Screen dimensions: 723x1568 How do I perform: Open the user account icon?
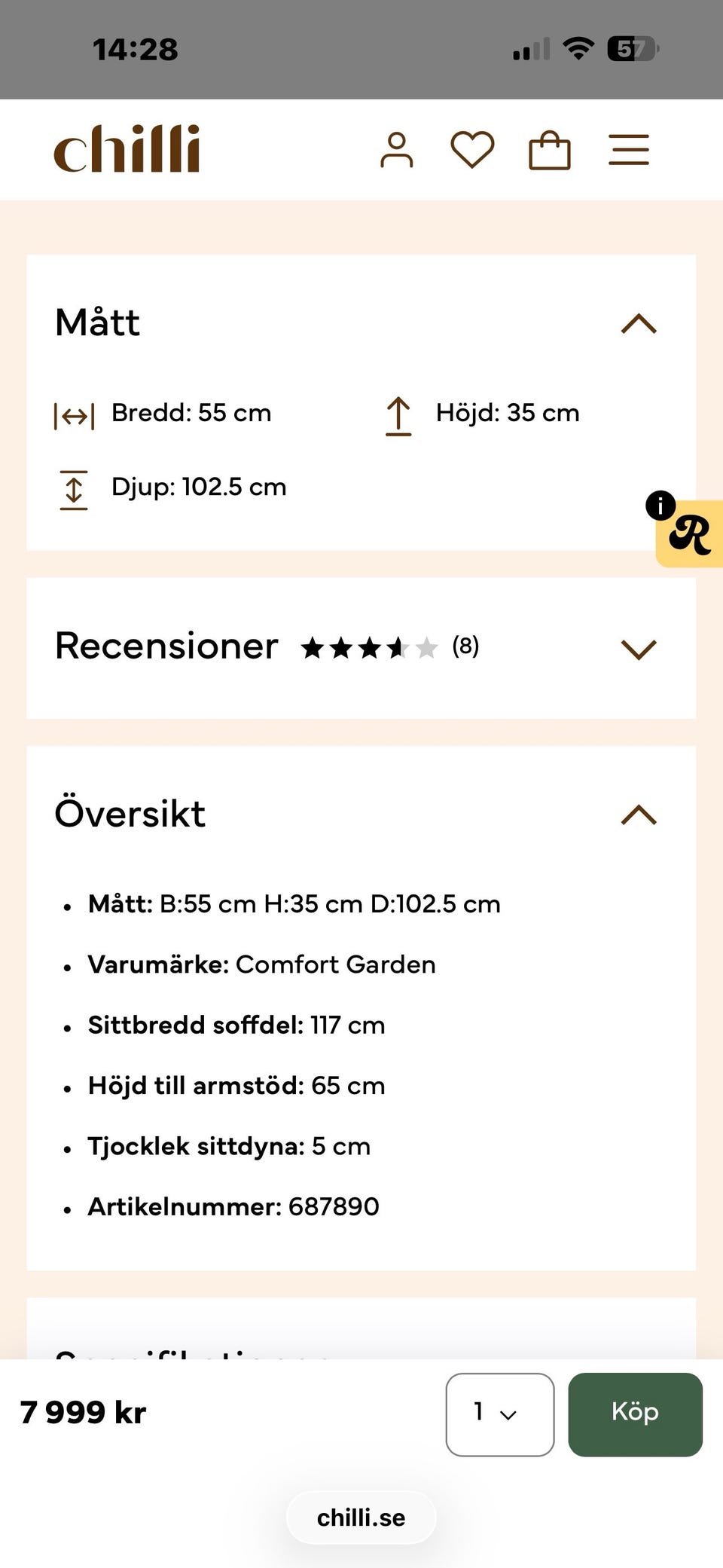click(397, 150)
